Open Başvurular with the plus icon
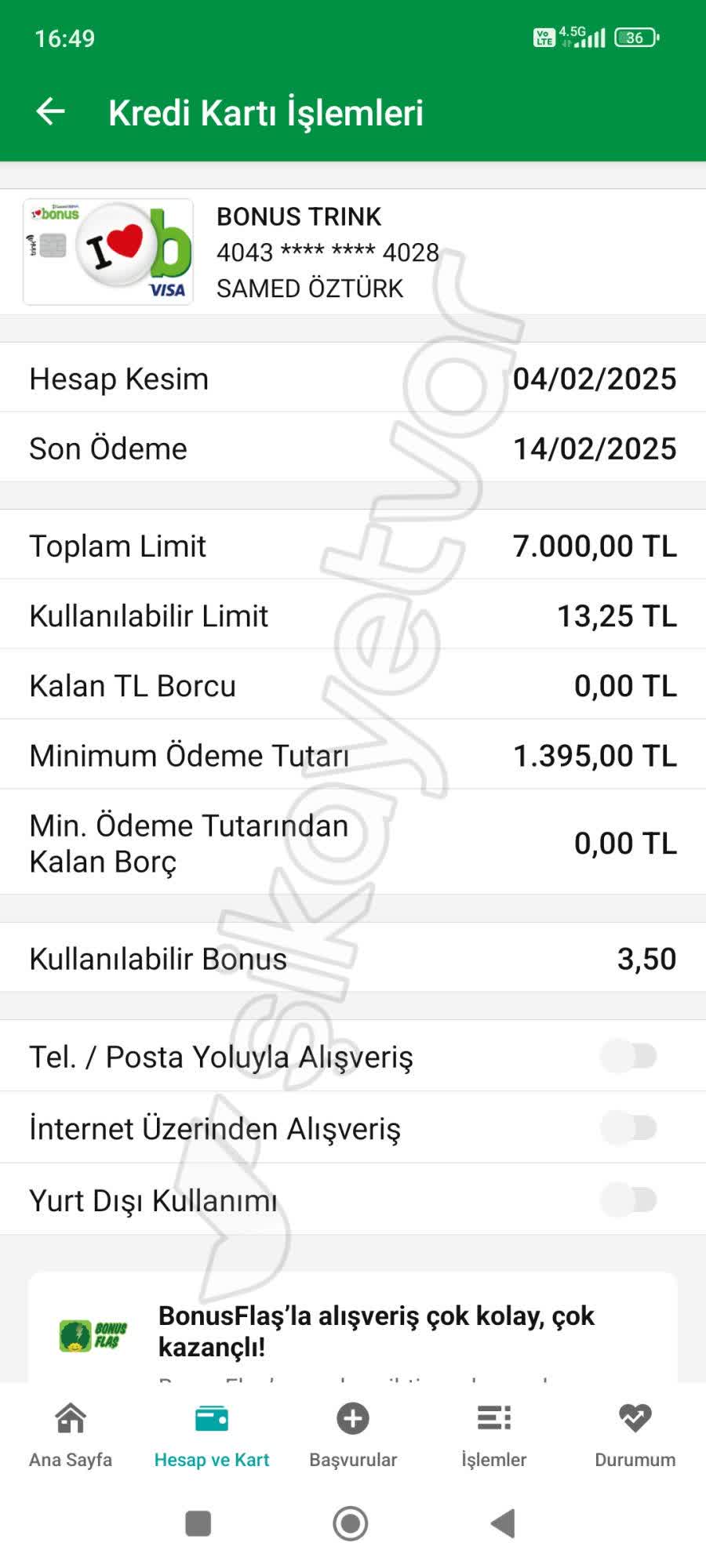The width and height of the screenshot is (706, 1568). point(352,1419)
